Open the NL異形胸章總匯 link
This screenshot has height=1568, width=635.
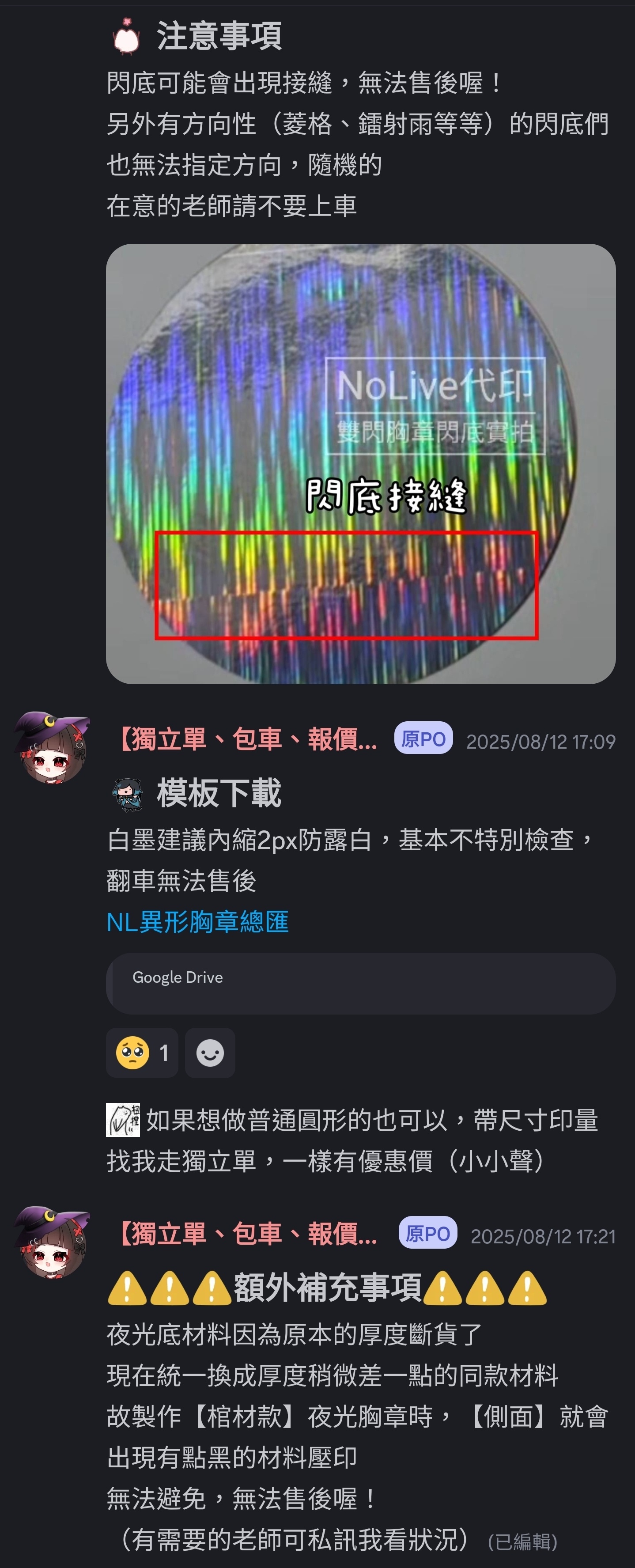coord(197,921)
